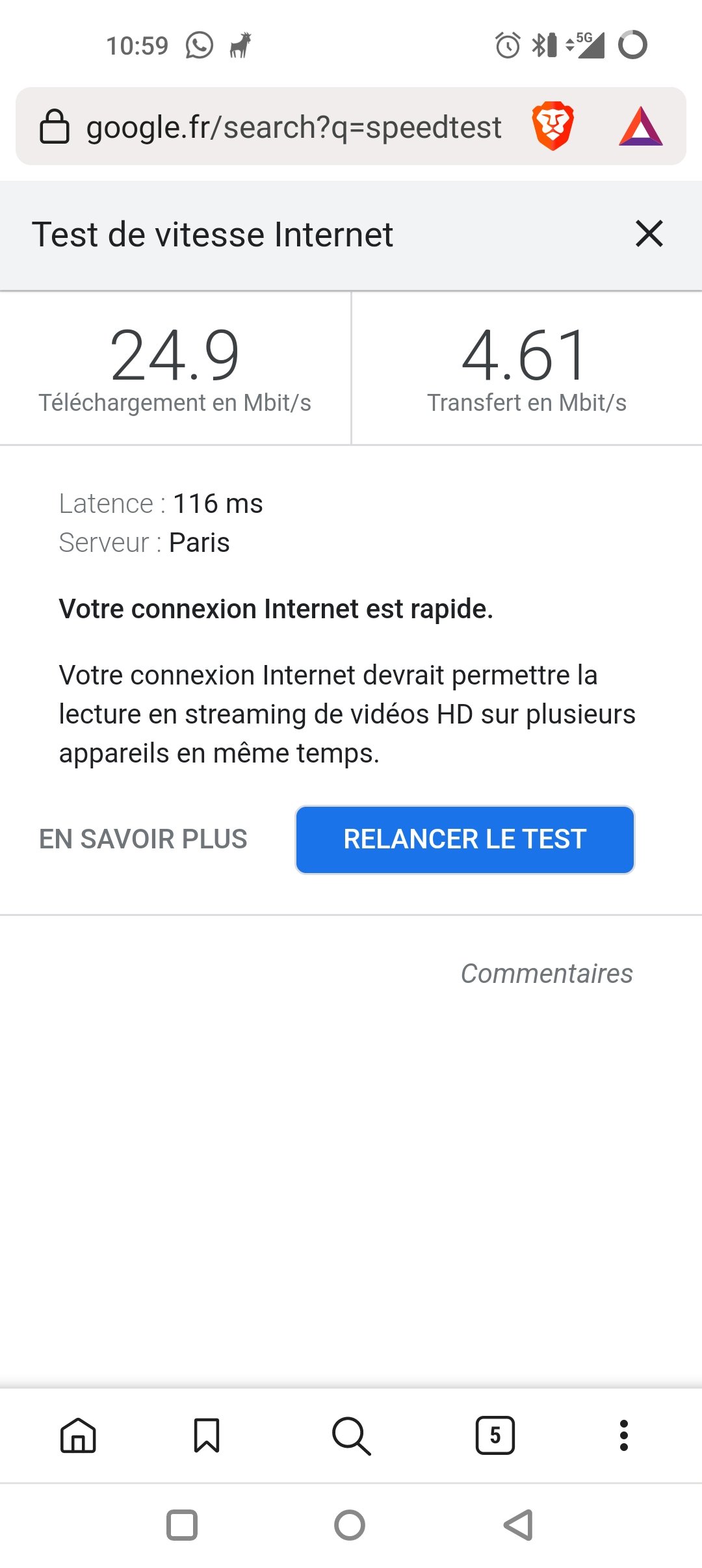702x1568 pixels.
Task: Tap the search magnifier in the bottom toolbar
Action: pyautogui.click(x=351, y=1435)
